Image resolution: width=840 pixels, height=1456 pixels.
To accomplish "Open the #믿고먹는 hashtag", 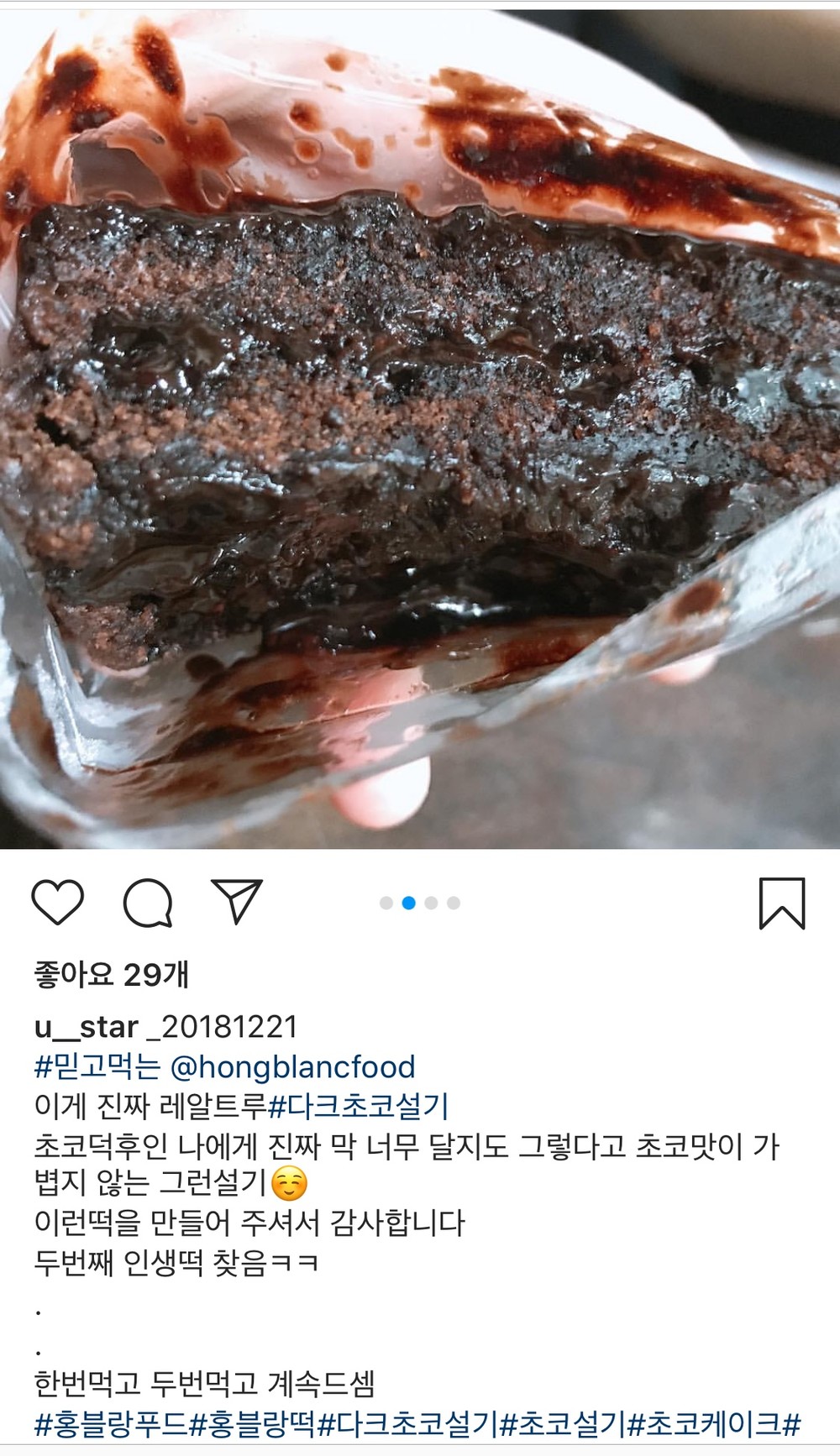I will point(97,1066).
